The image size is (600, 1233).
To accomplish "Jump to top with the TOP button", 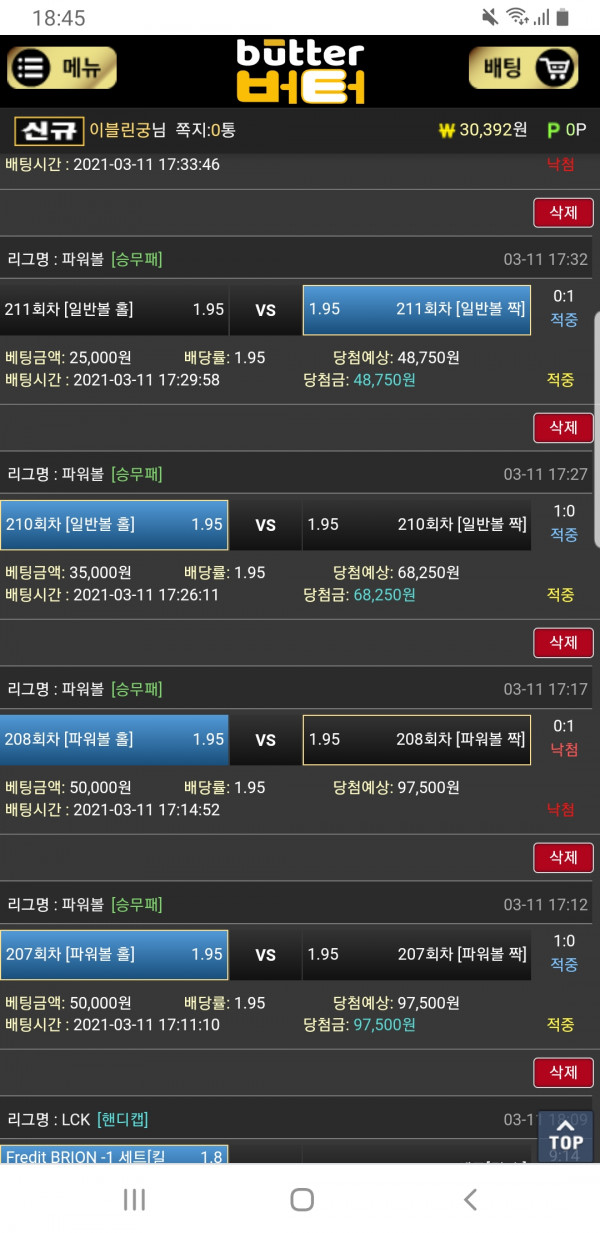I will pos(566,1134).
